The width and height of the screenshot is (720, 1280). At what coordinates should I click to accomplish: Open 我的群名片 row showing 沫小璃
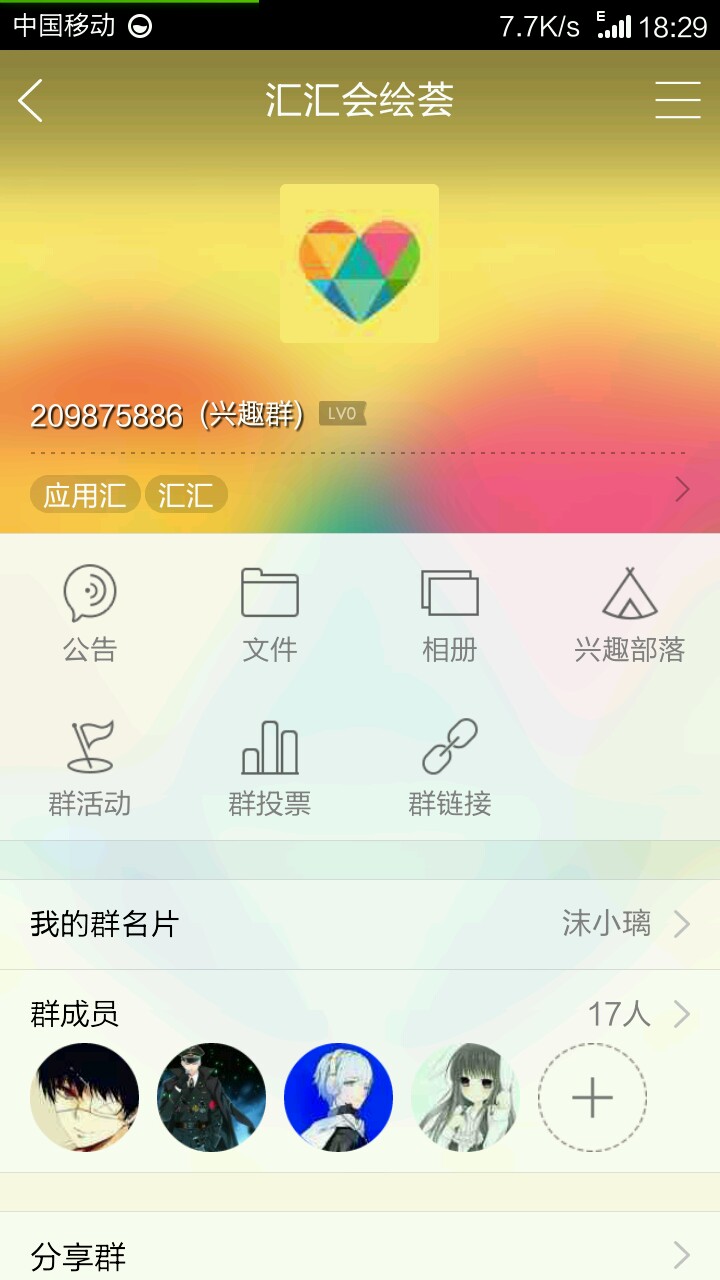click(360, 924)
